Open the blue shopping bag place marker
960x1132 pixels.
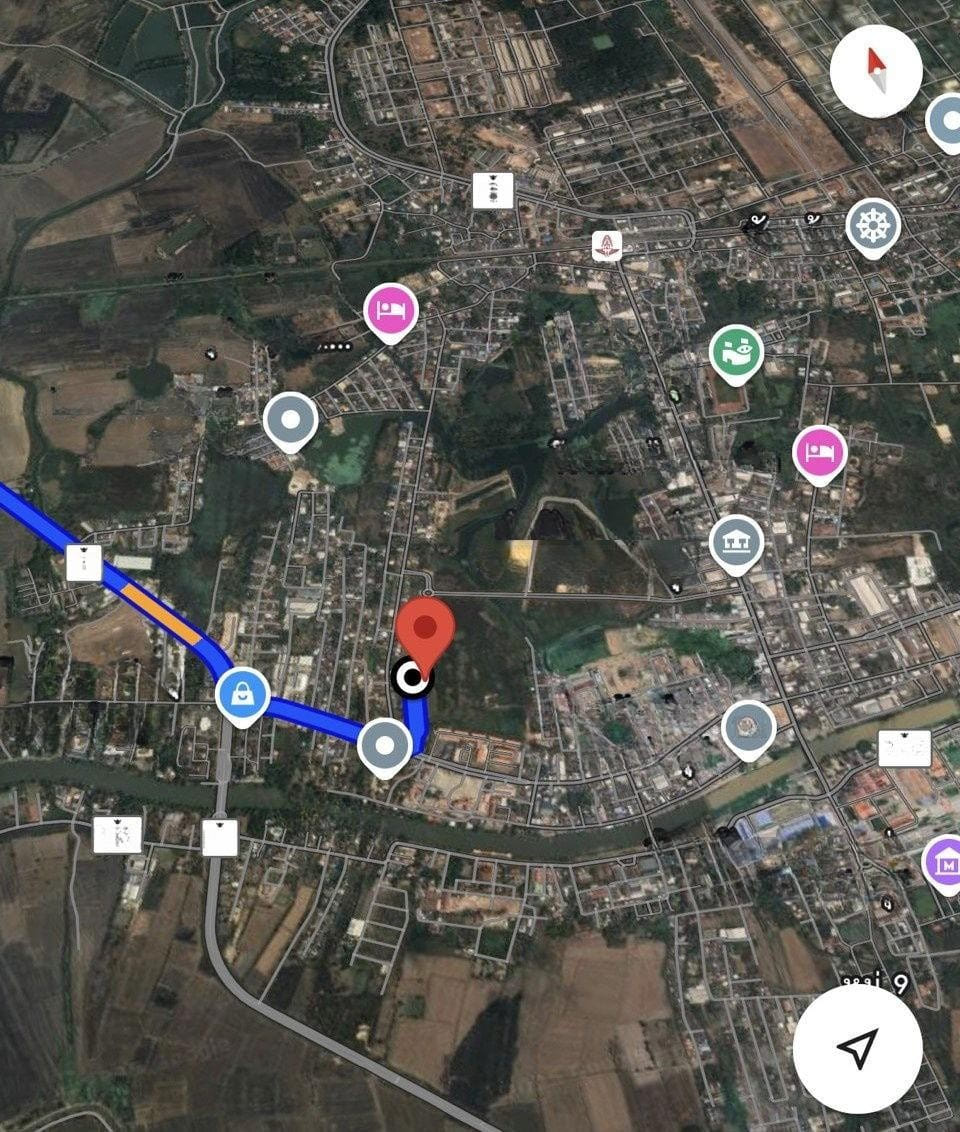pos(242,692)
